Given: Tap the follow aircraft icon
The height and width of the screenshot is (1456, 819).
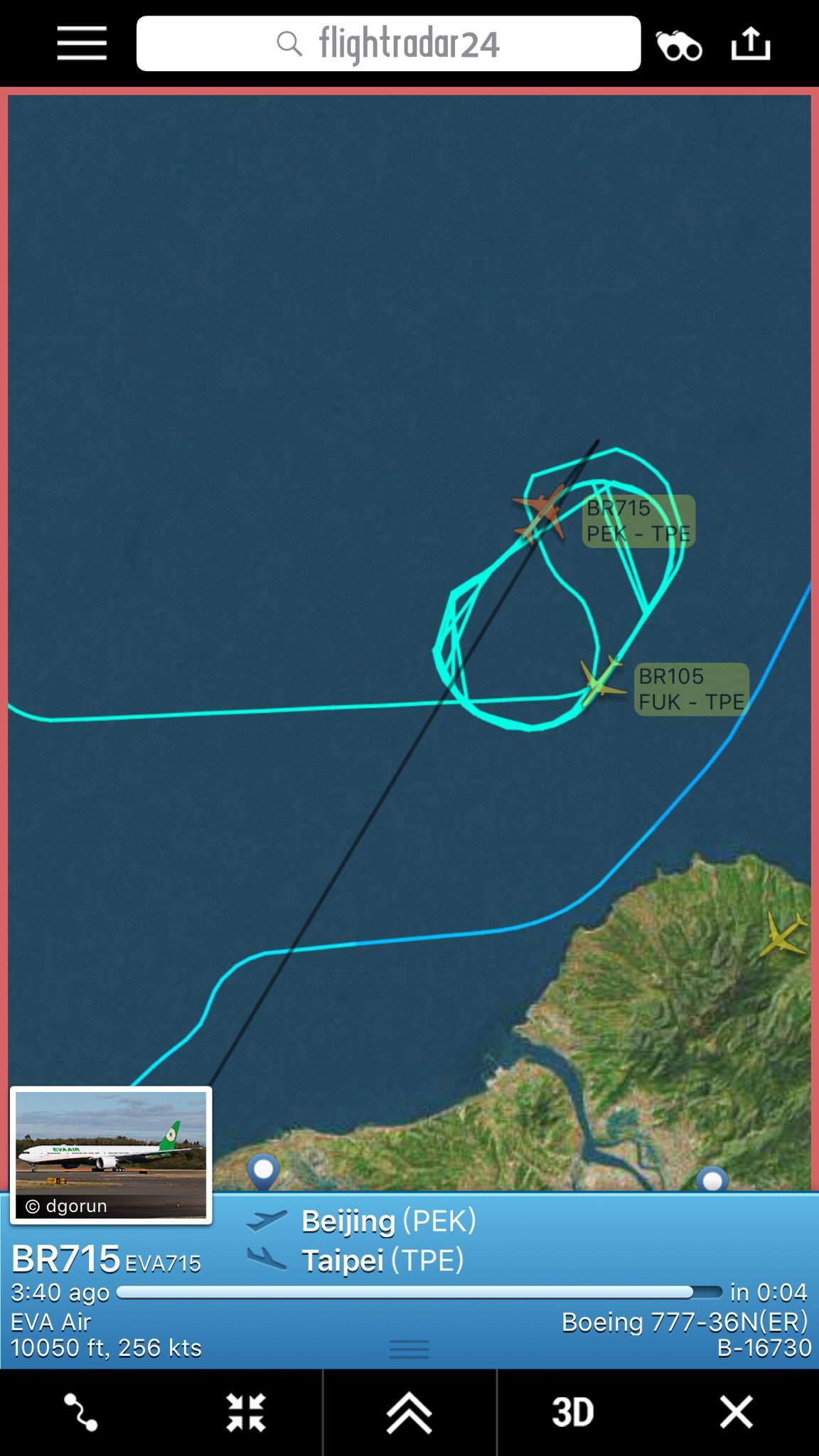Looking at the screenshot, I should click(245, 1412).
